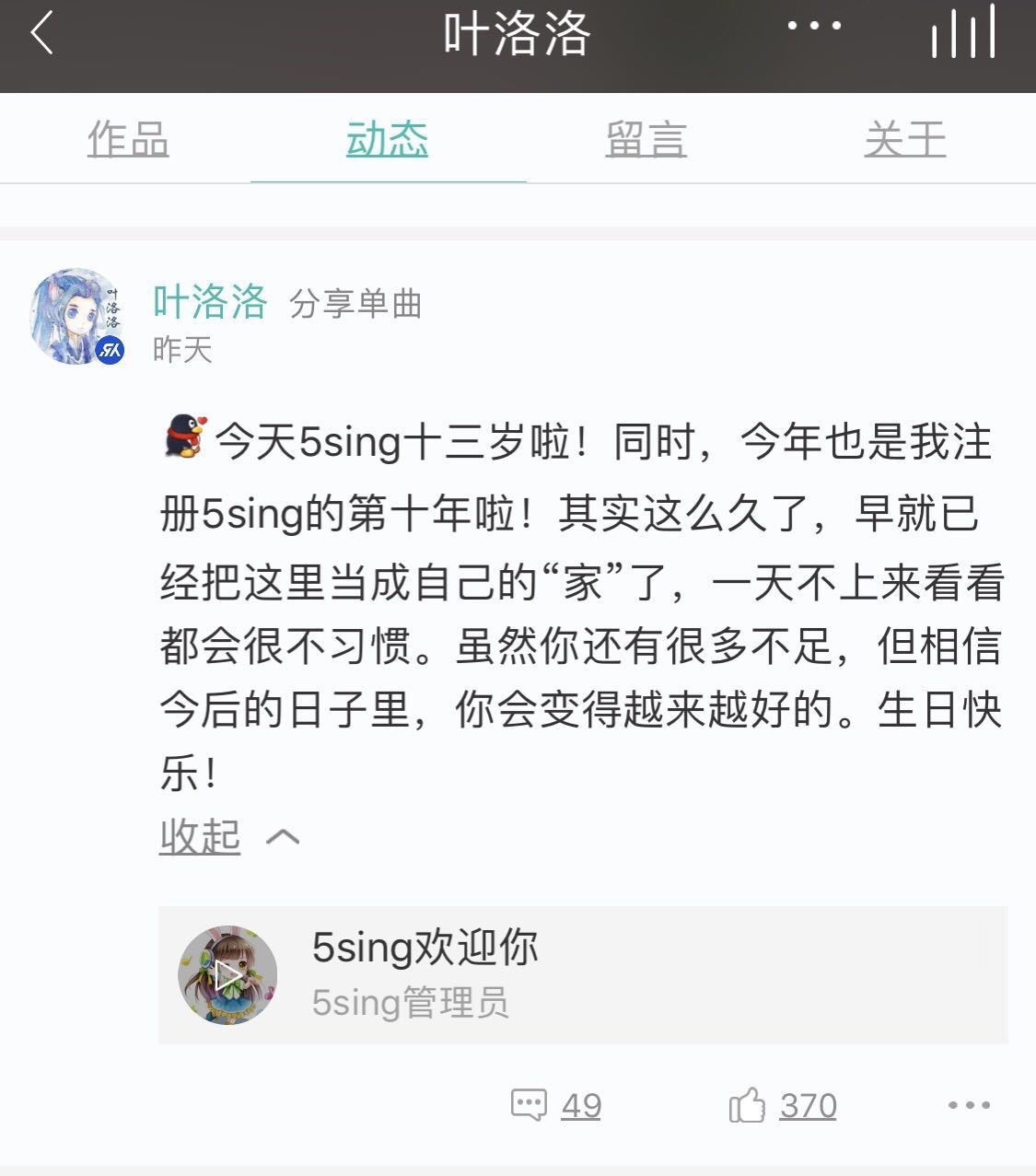1036x1176 pixels.
Task: Switch to the 作品 tab
Action: [128, 140]
